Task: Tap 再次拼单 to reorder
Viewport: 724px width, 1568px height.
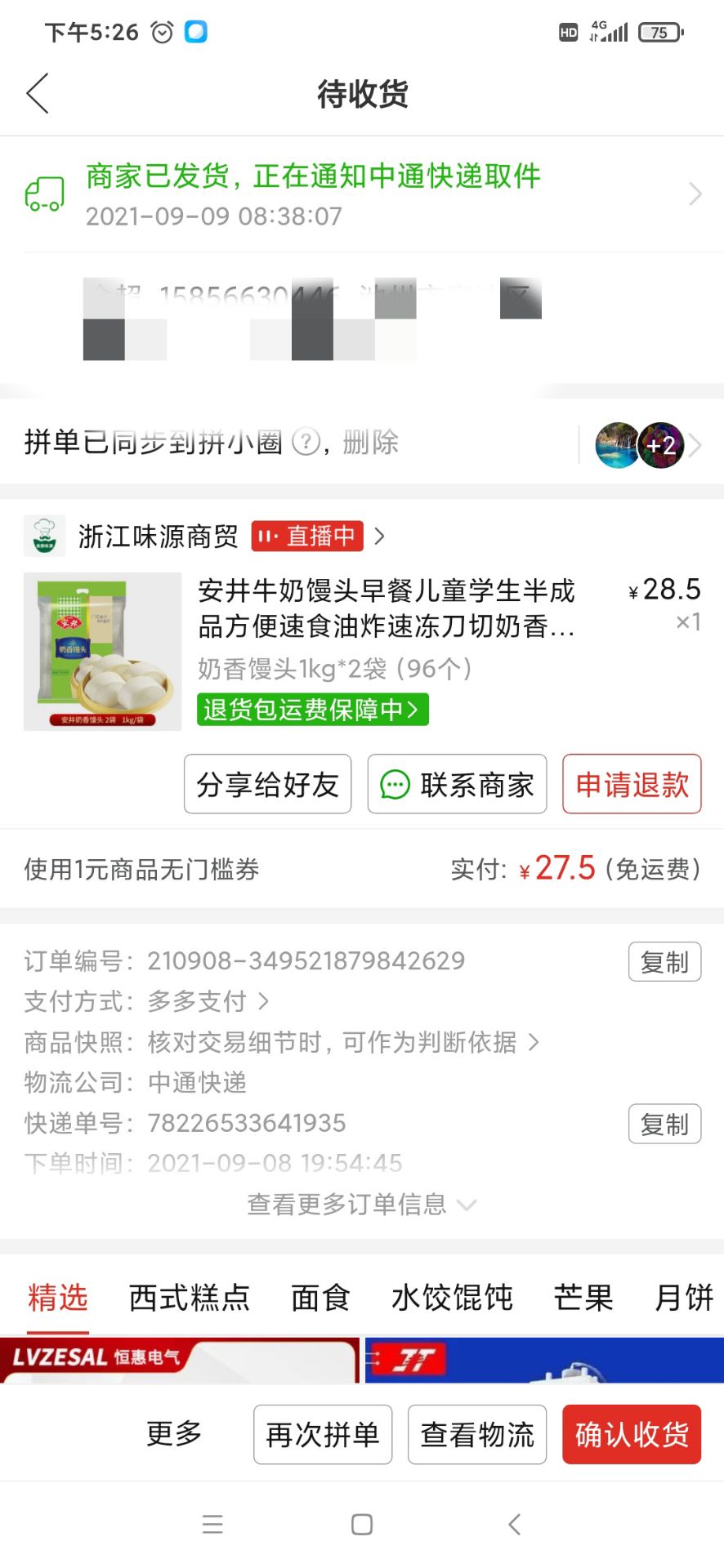Action: [x=322, y=1434]
